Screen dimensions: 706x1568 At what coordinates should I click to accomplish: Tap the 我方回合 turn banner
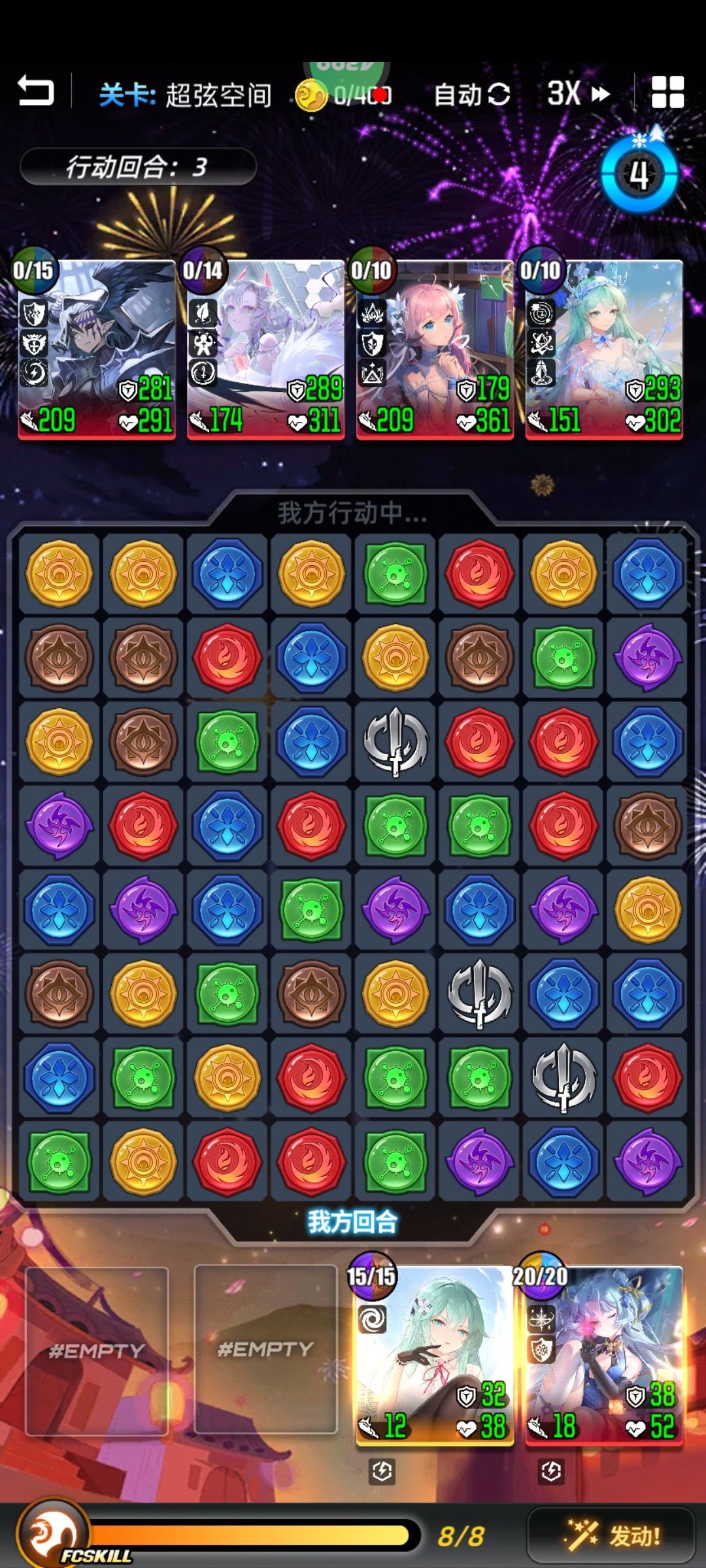(353, 1222)
